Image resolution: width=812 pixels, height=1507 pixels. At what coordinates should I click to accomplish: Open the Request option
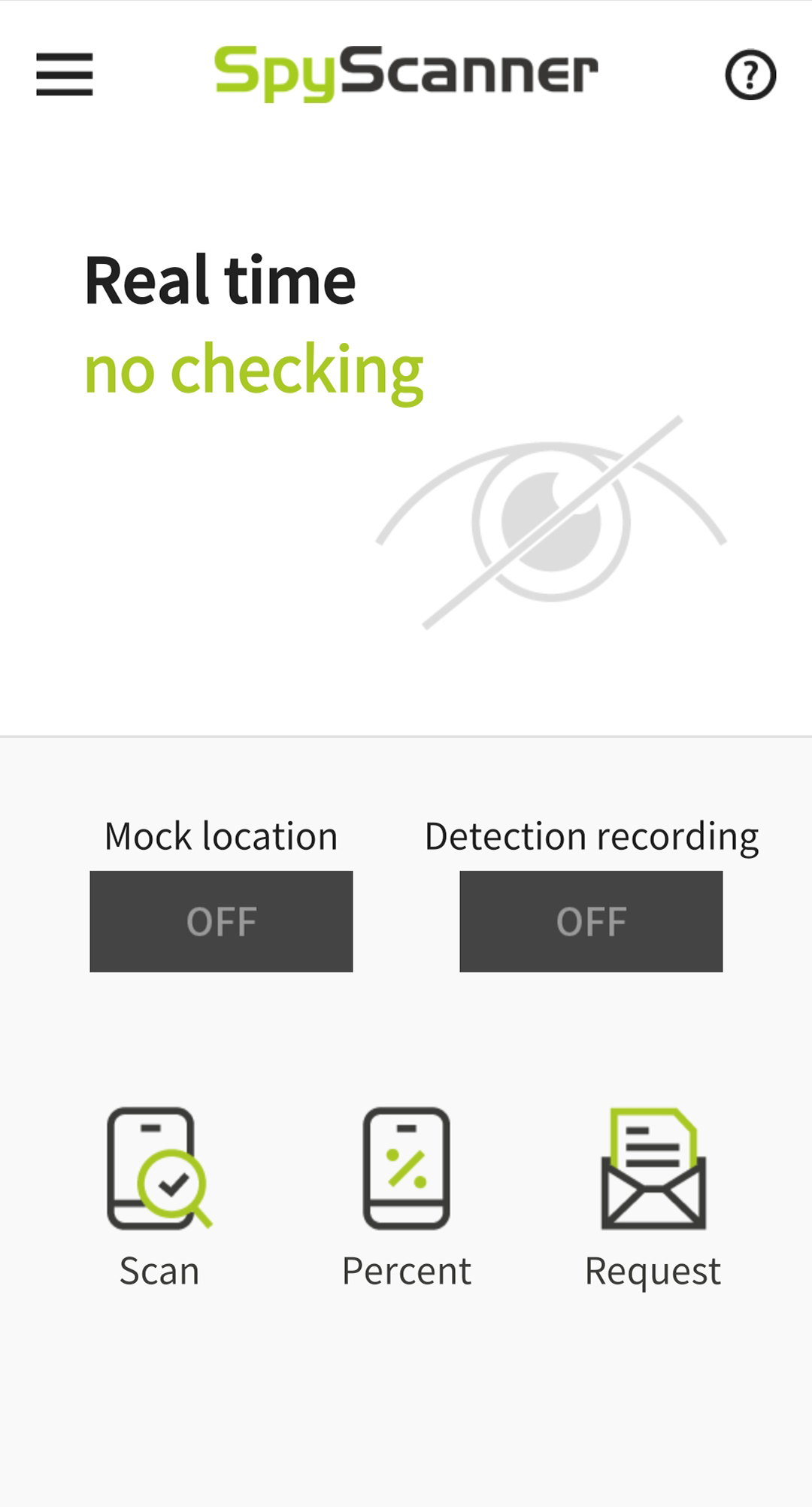coord(653,1196)
